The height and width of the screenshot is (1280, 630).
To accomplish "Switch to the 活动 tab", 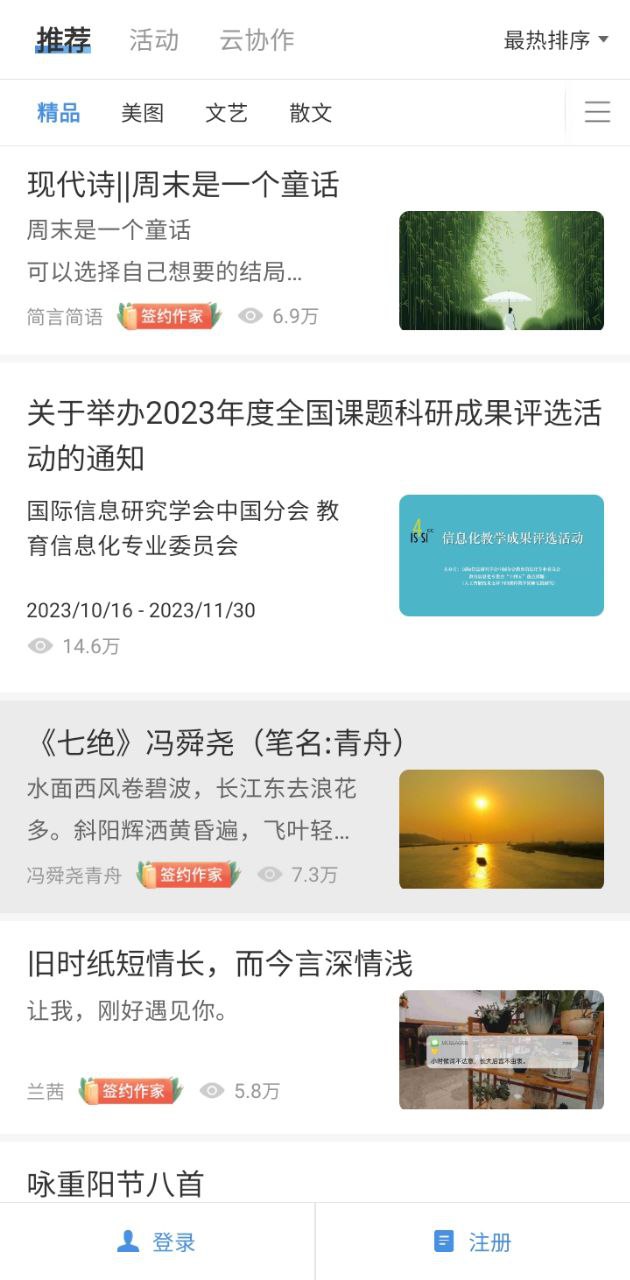I will tap(154, 40).
